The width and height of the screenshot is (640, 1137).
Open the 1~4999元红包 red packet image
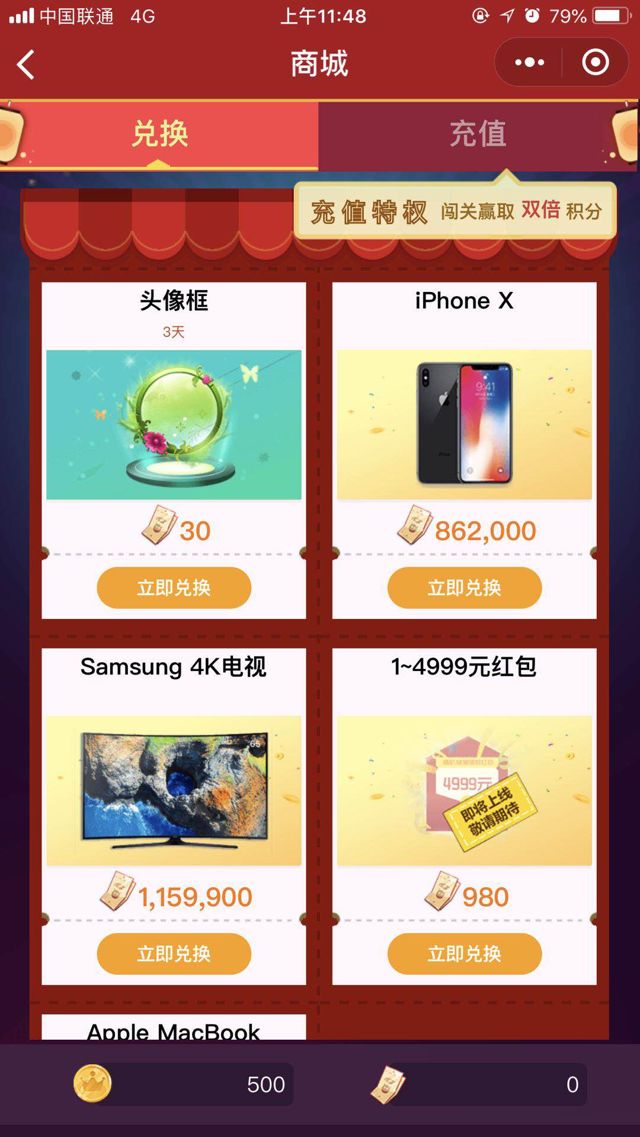tap(464, 790)
